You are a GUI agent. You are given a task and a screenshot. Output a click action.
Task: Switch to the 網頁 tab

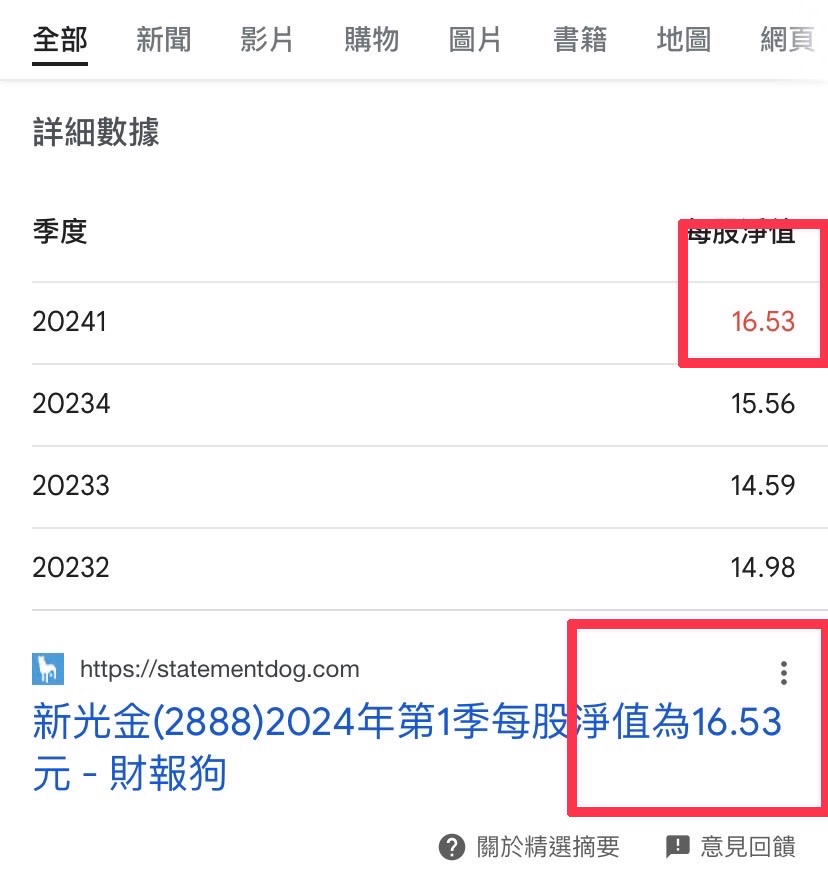788,40
